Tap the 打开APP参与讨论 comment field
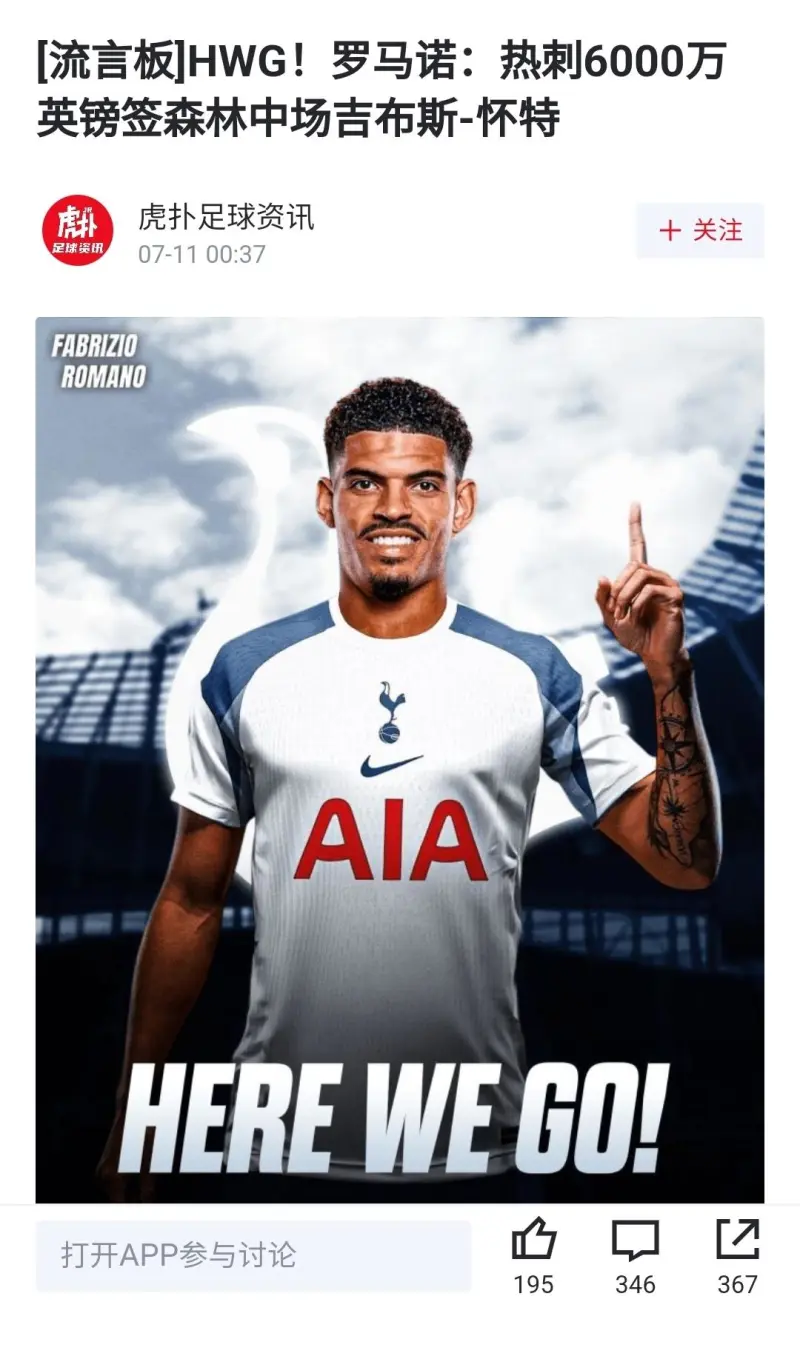The image size is (800, 1362). pos(253,1255)
